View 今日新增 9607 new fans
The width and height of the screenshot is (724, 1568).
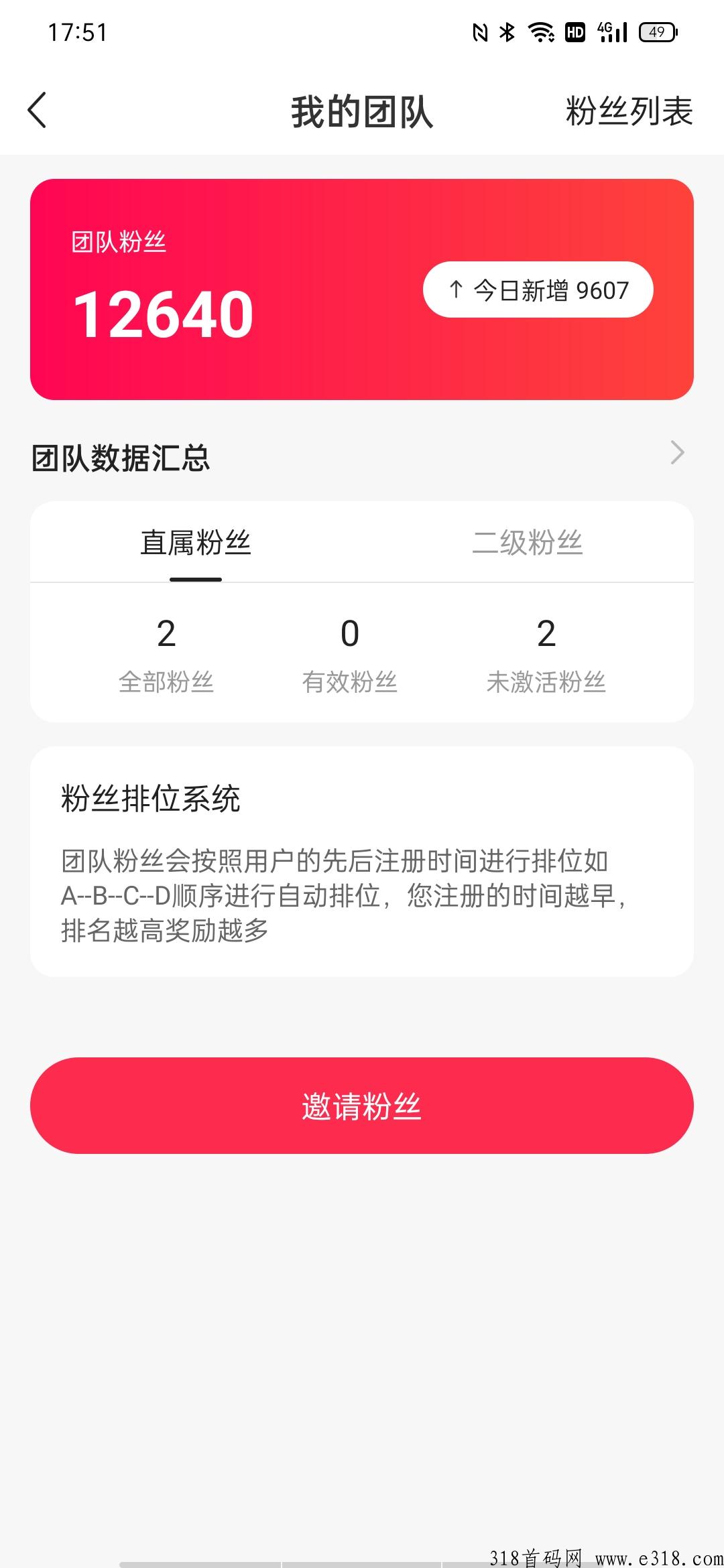tap(538, 290)
